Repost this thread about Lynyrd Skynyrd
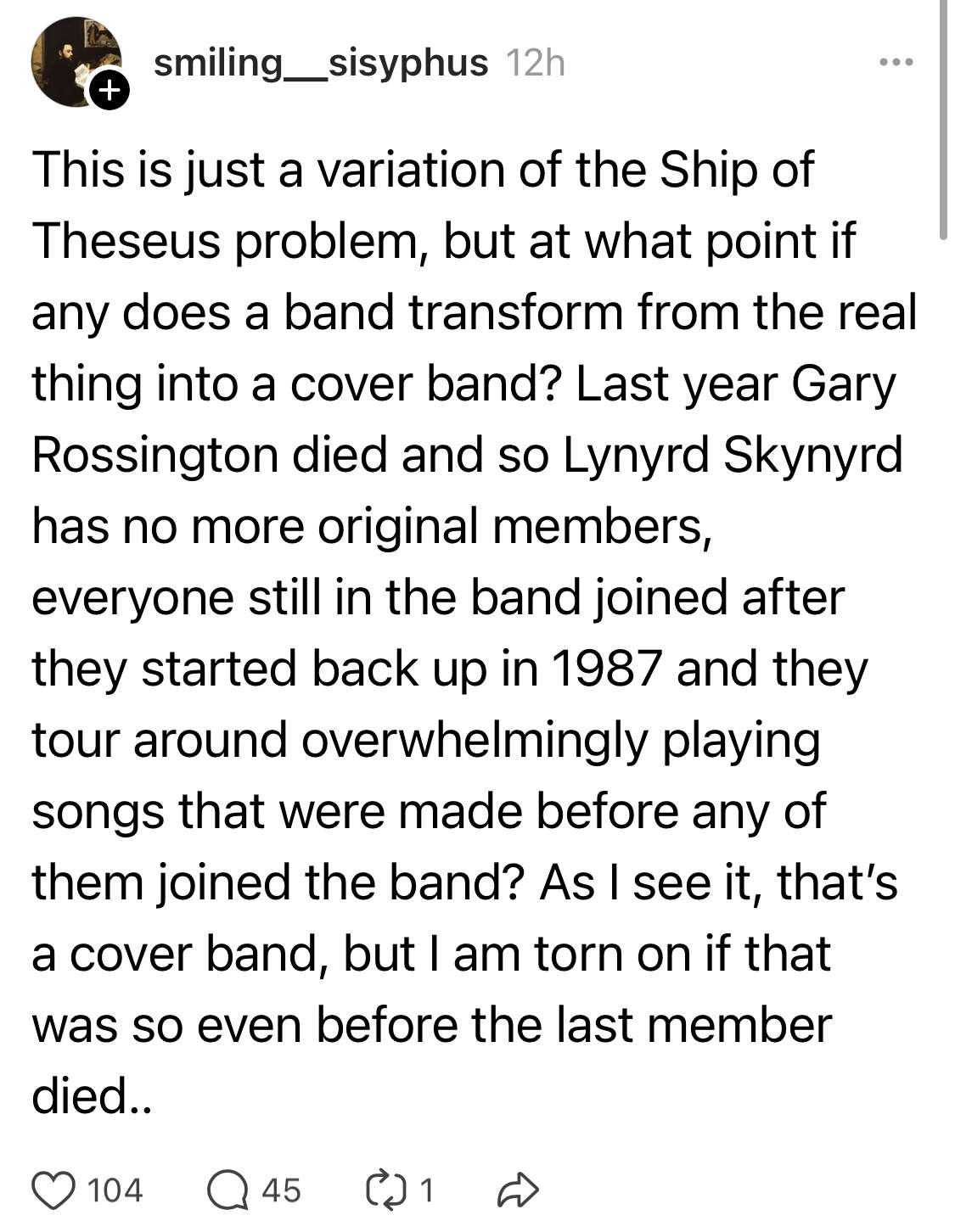955x1232 pixels. pyautogui.click(x=386, y=1190)
